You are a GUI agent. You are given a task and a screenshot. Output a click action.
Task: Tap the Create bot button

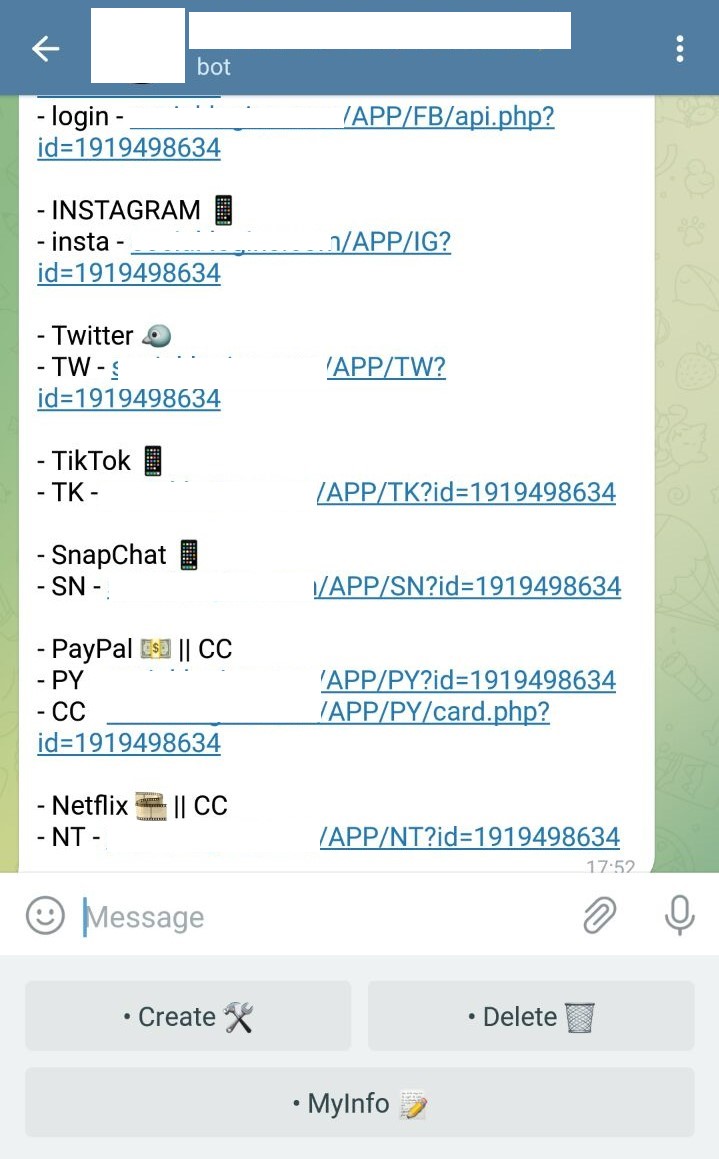click(188, 1016)
